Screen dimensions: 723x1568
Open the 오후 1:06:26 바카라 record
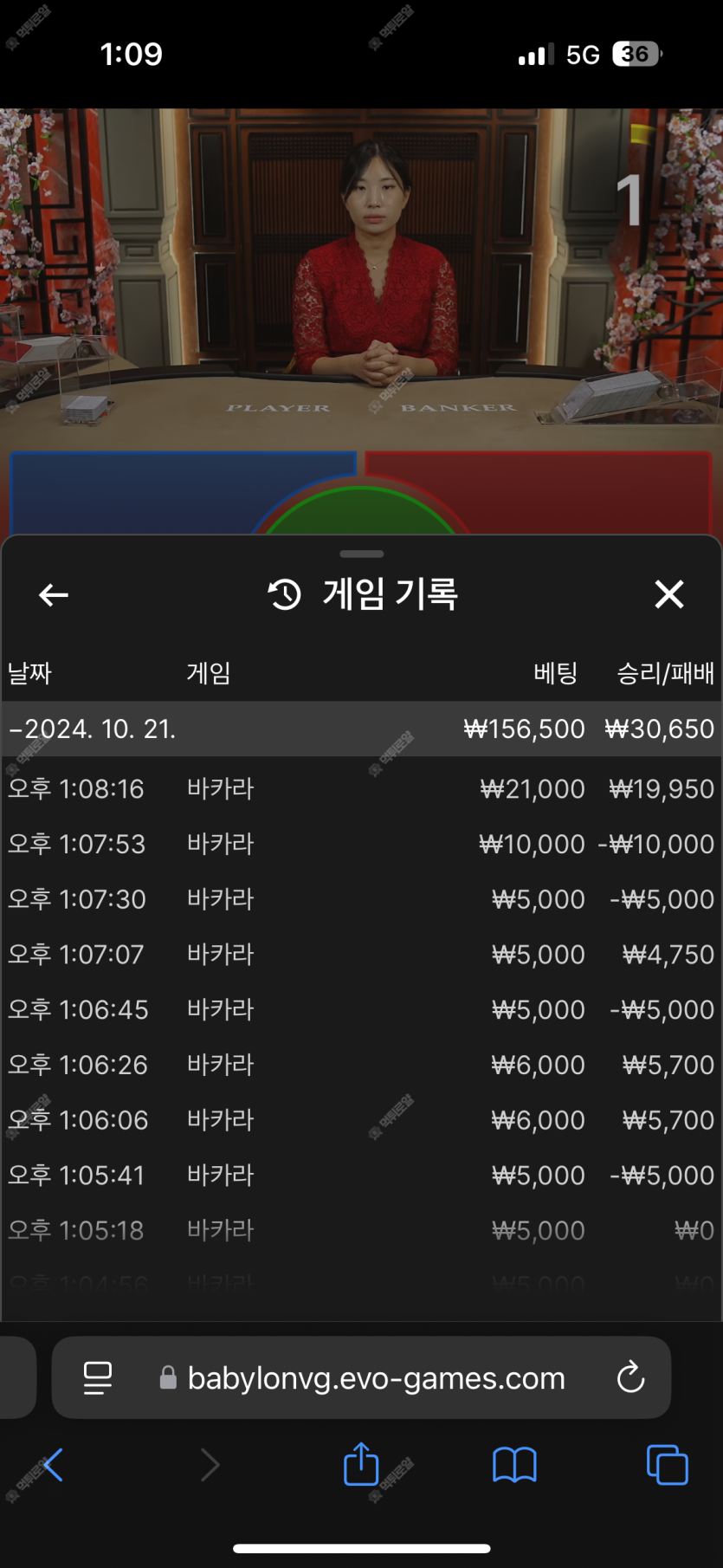pos(361,1065)
